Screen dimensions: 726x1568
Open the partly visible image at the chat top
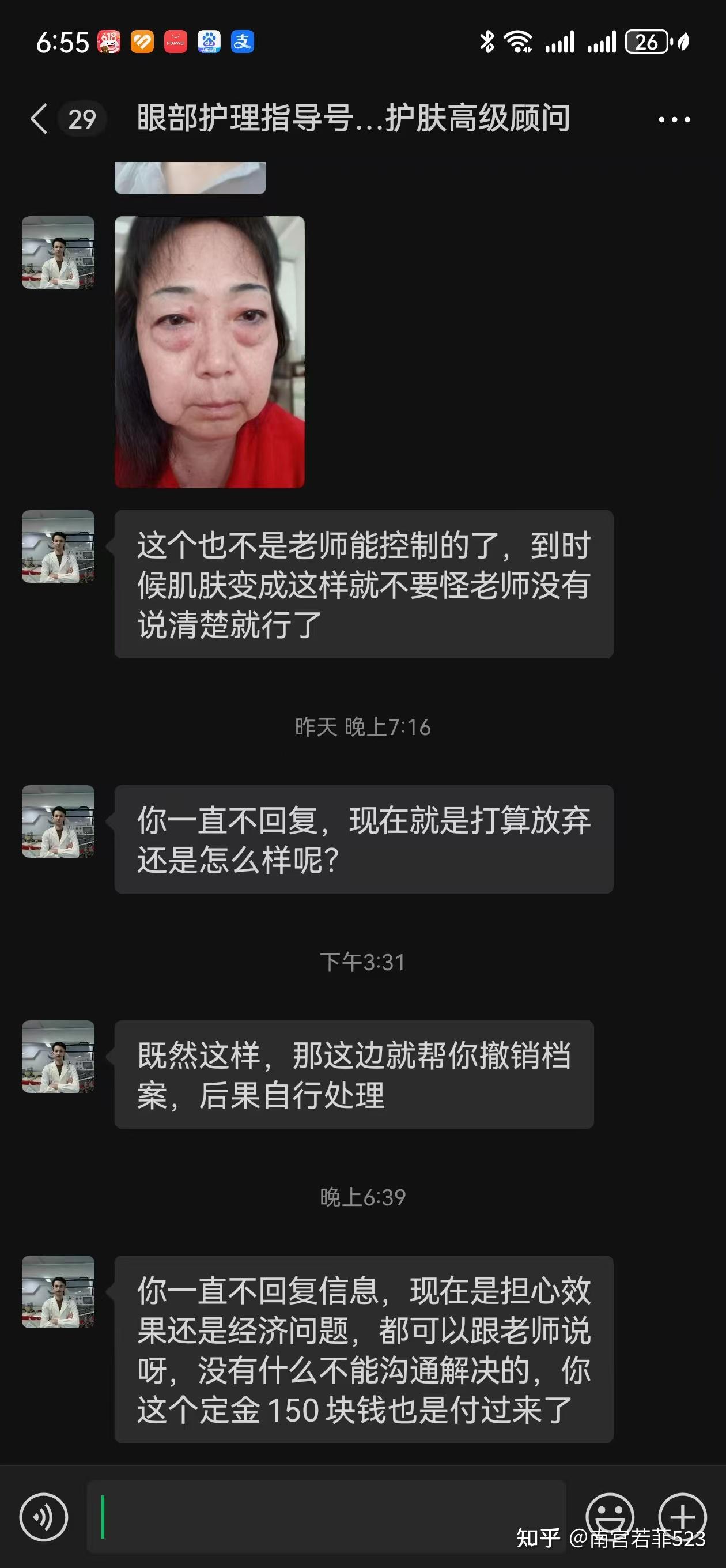(190, 178)
